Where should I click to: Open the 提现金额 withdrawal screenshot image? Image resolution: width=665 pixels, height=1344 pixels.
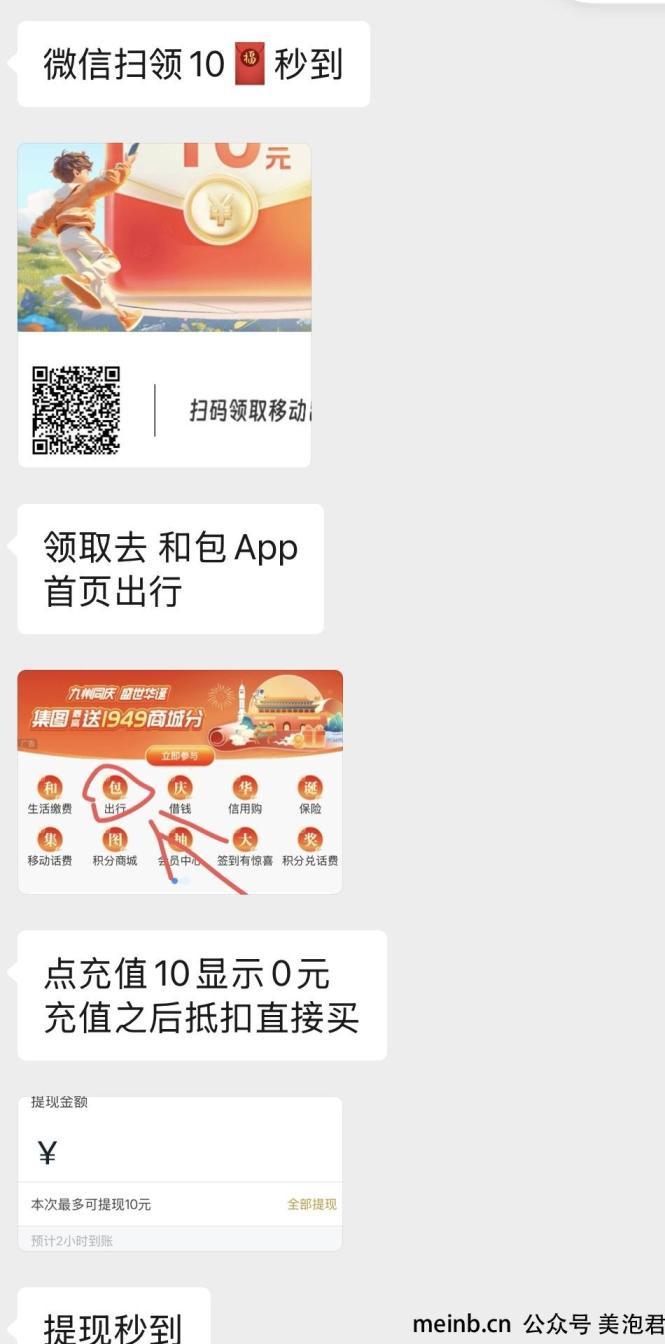[180, 1173]
